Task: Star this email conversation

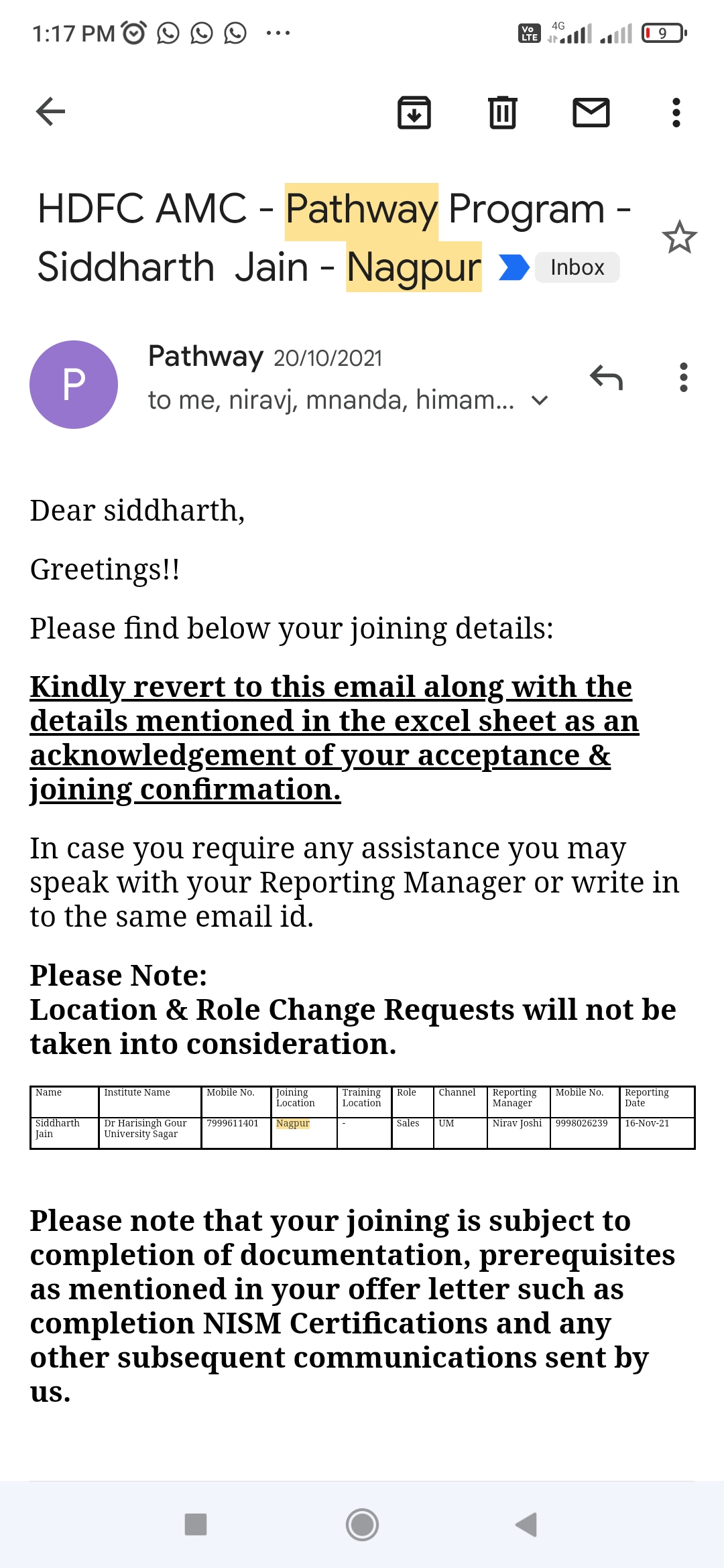Action: click(679, 238)
